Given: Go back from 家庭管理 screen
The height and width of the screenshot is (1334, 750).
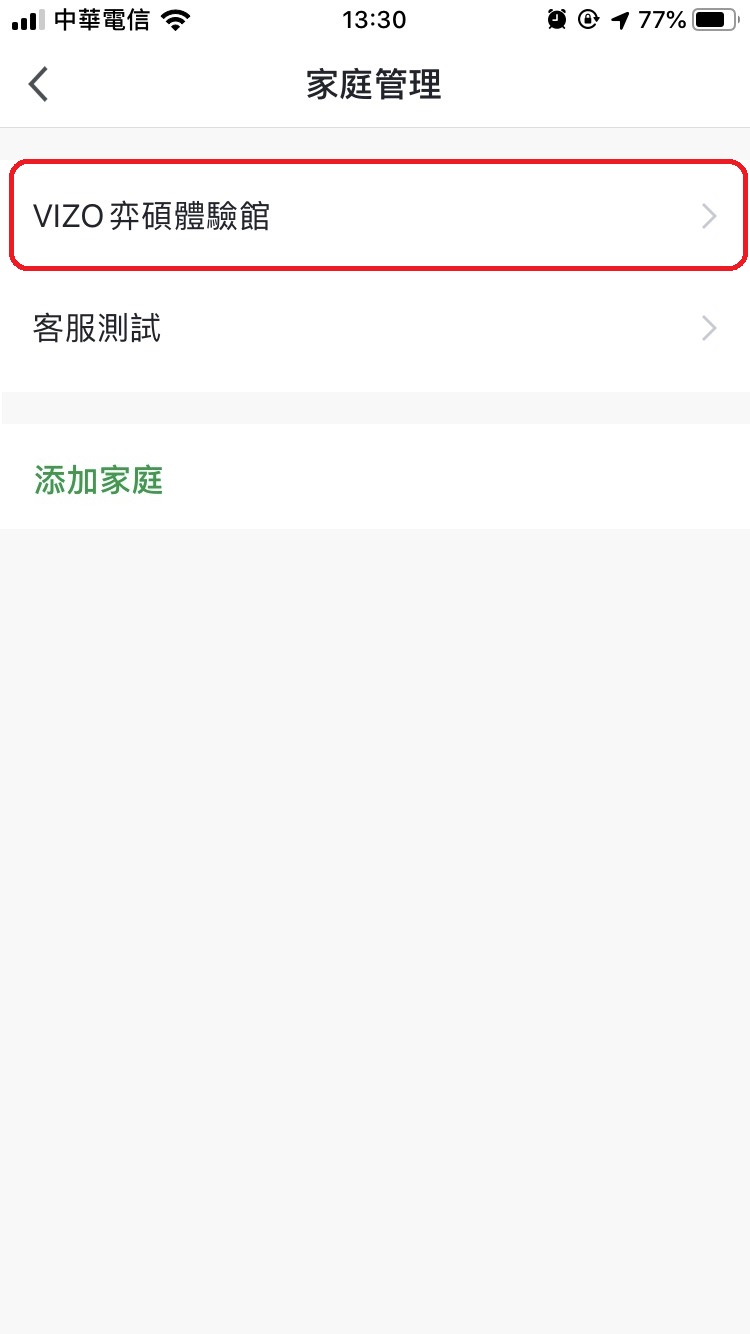Looking at the screenshot, I should pyautogui.click(x=39, y=85).
